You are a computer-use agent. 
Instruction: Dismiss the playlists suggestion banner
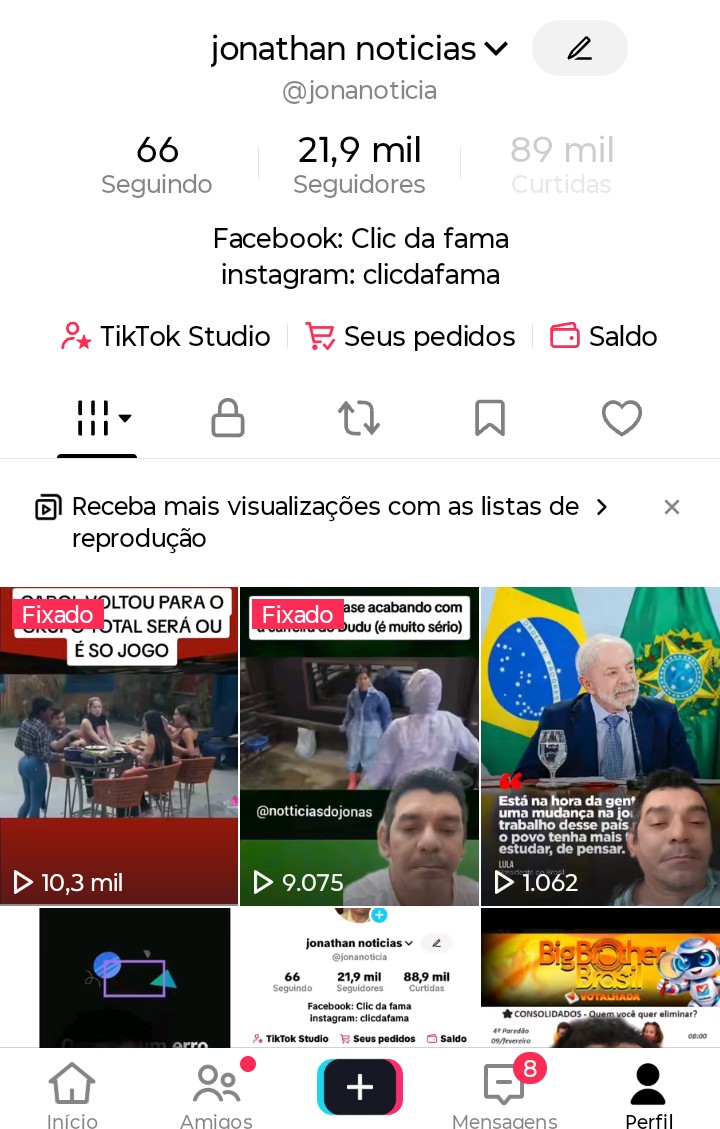click(672, 507)
